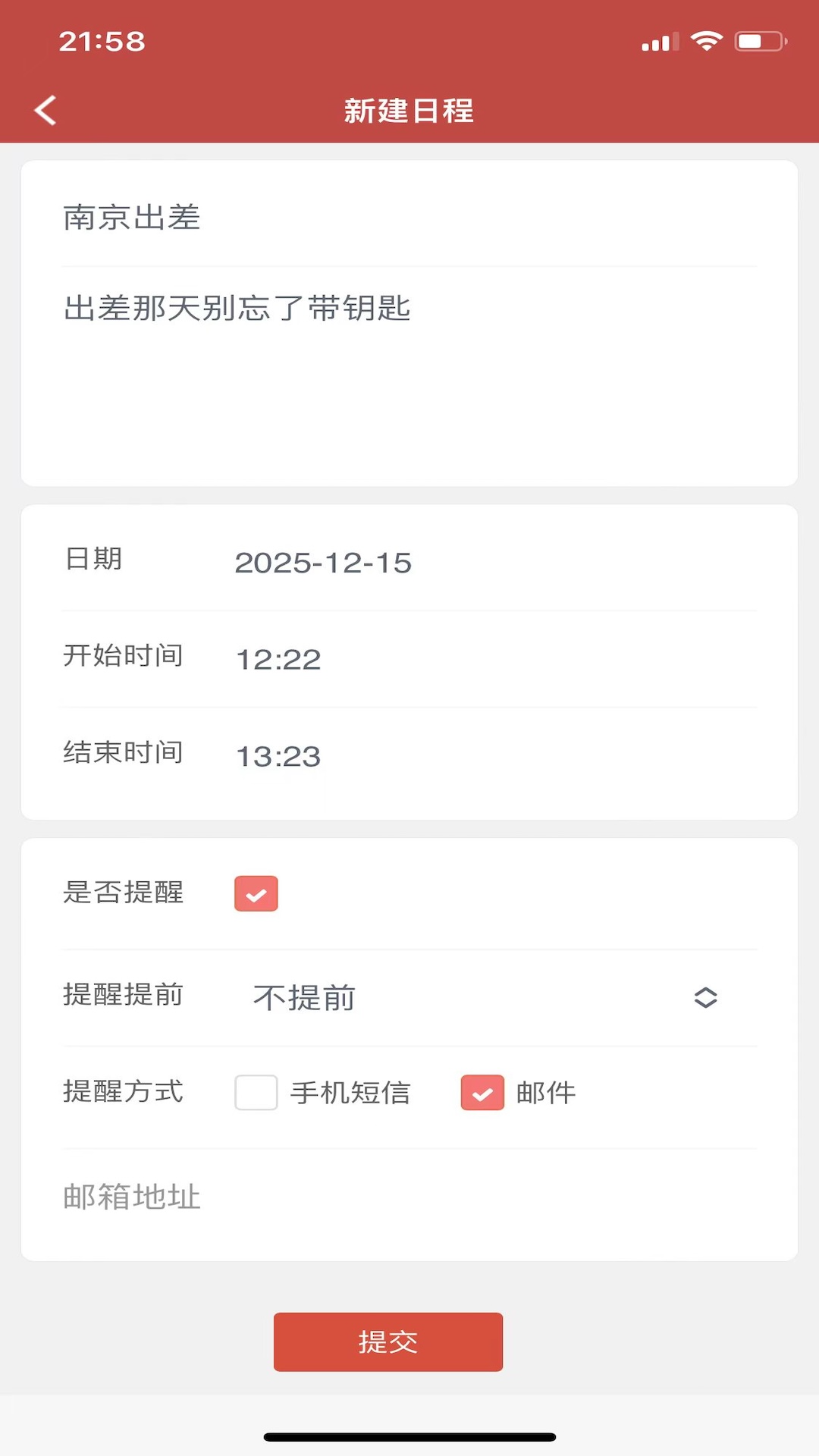The height and width of the screenshot is (1456, 819).
Task: Change the end time 13:23
Action: click(278, 755)
